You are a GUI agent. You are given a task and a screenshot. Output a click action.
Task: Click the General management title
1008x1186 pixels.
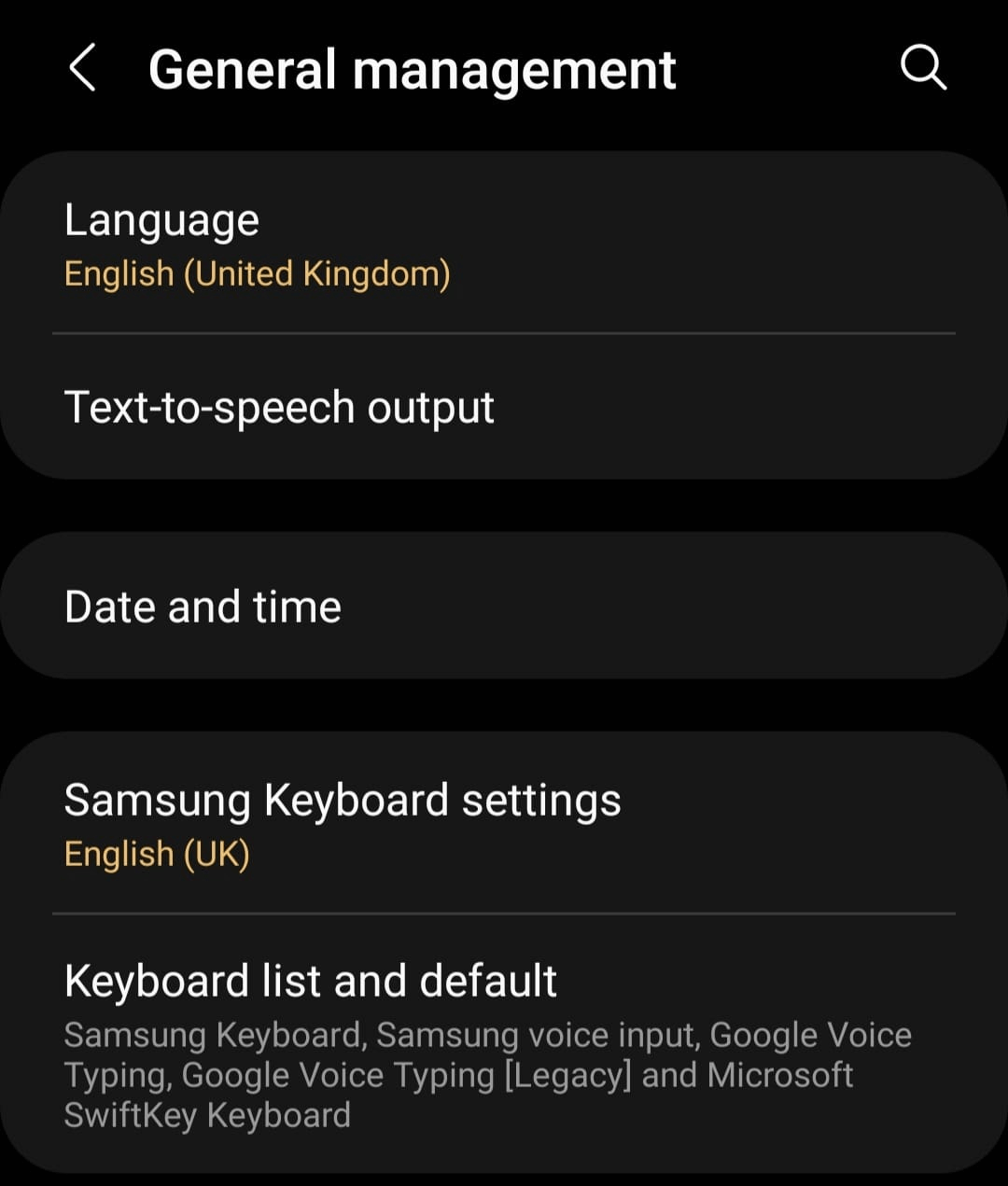[x=413, y=69]
